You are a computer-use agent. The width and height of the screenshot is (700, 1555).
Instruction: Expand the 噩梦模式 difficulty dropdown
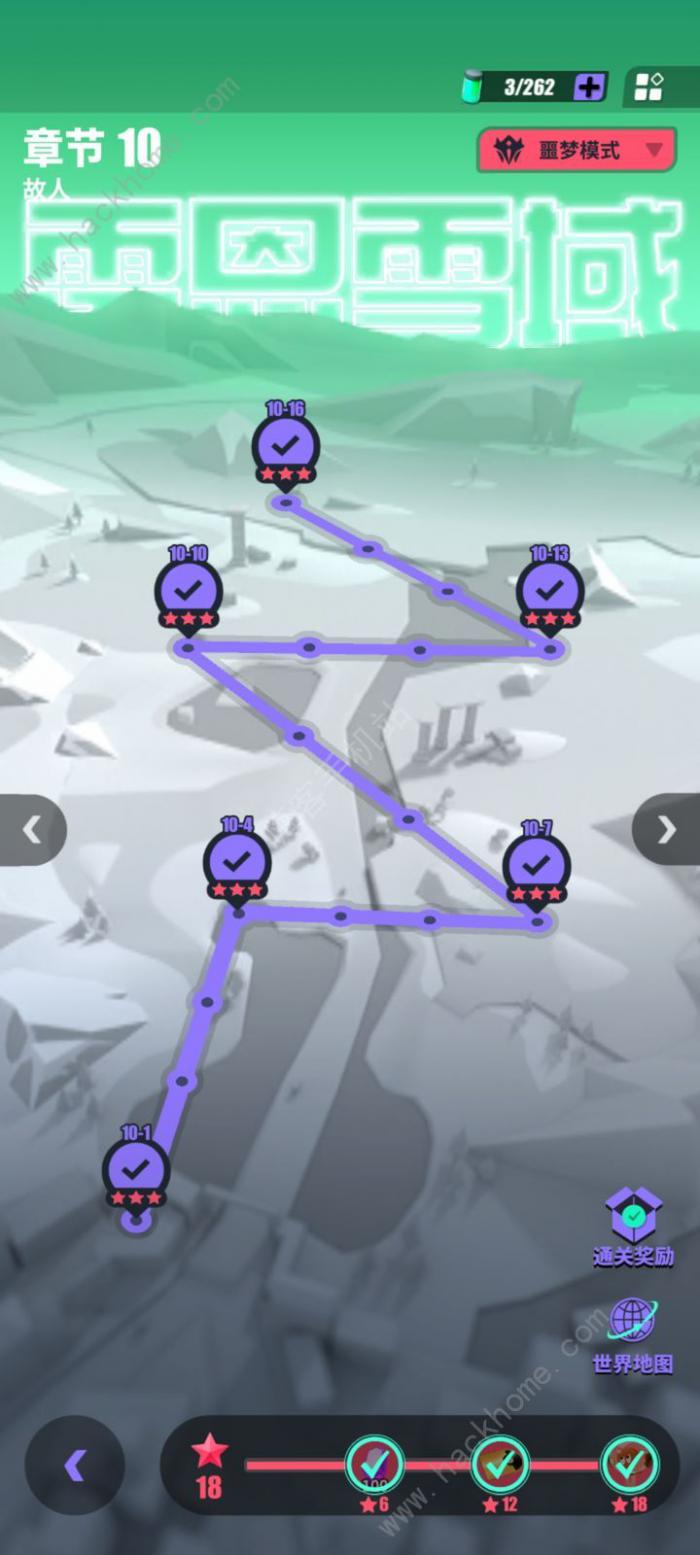(577, 150)
